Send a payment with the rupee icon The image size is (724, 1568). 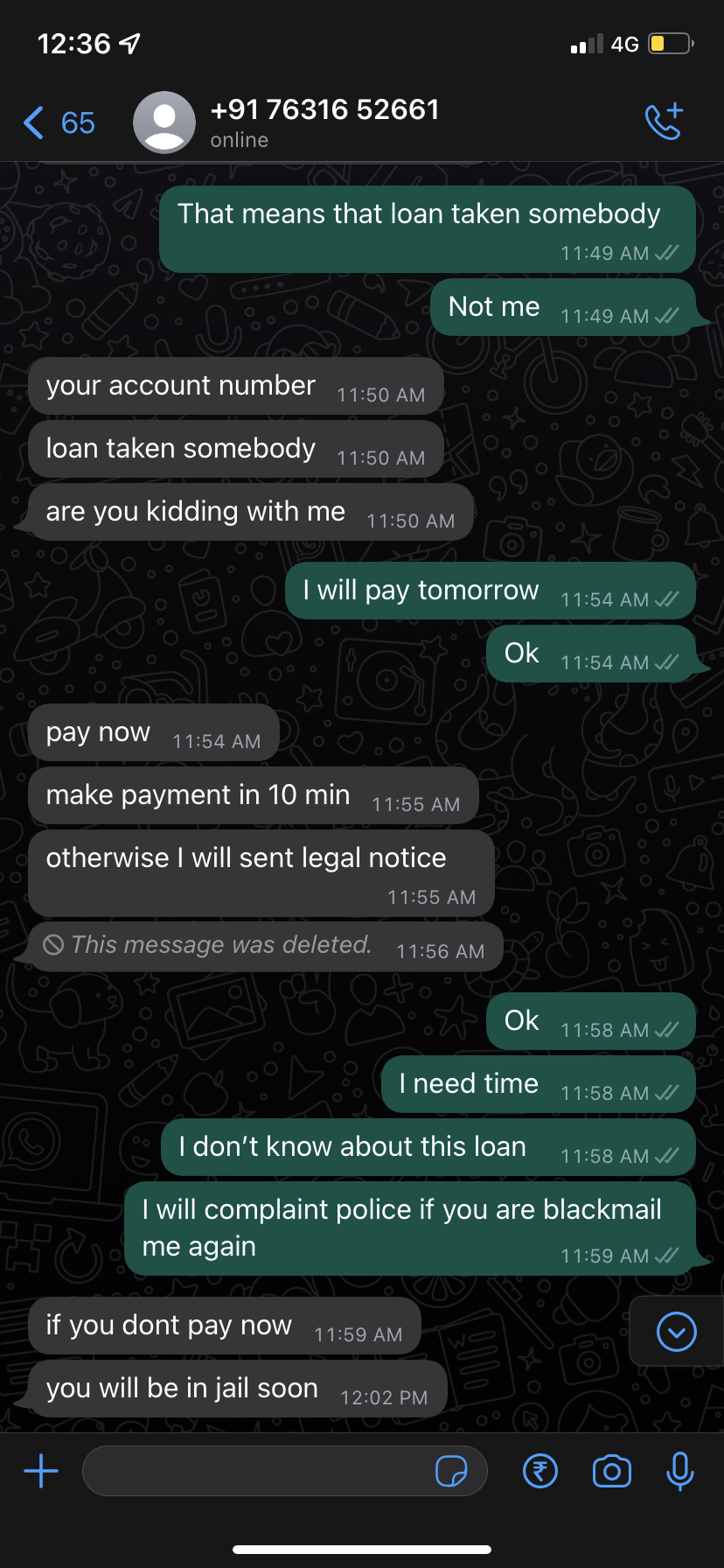click(540, 1471)
